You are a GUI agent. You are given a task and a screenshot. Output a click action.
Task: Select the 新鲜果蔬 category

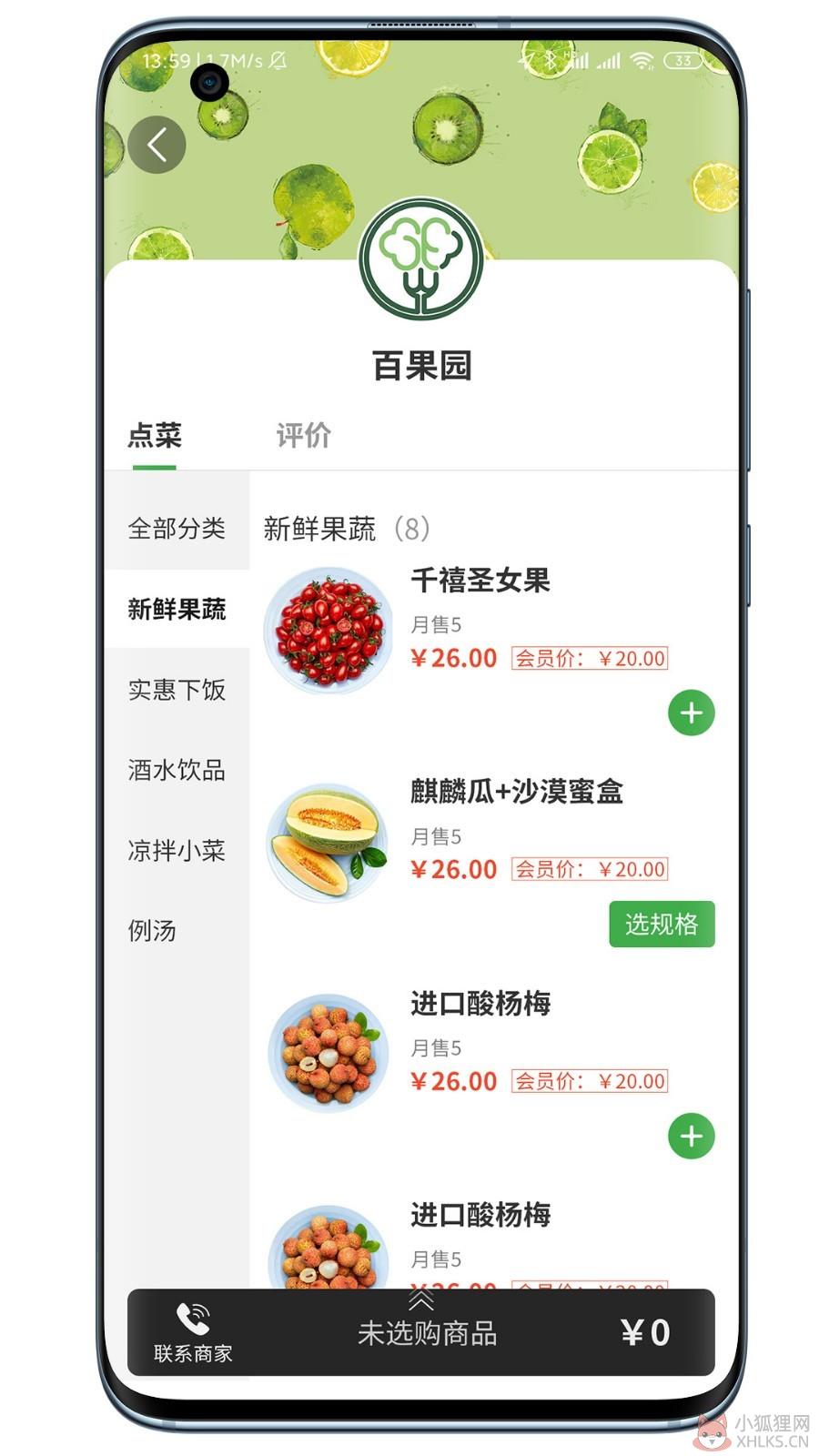coord(177,609)
